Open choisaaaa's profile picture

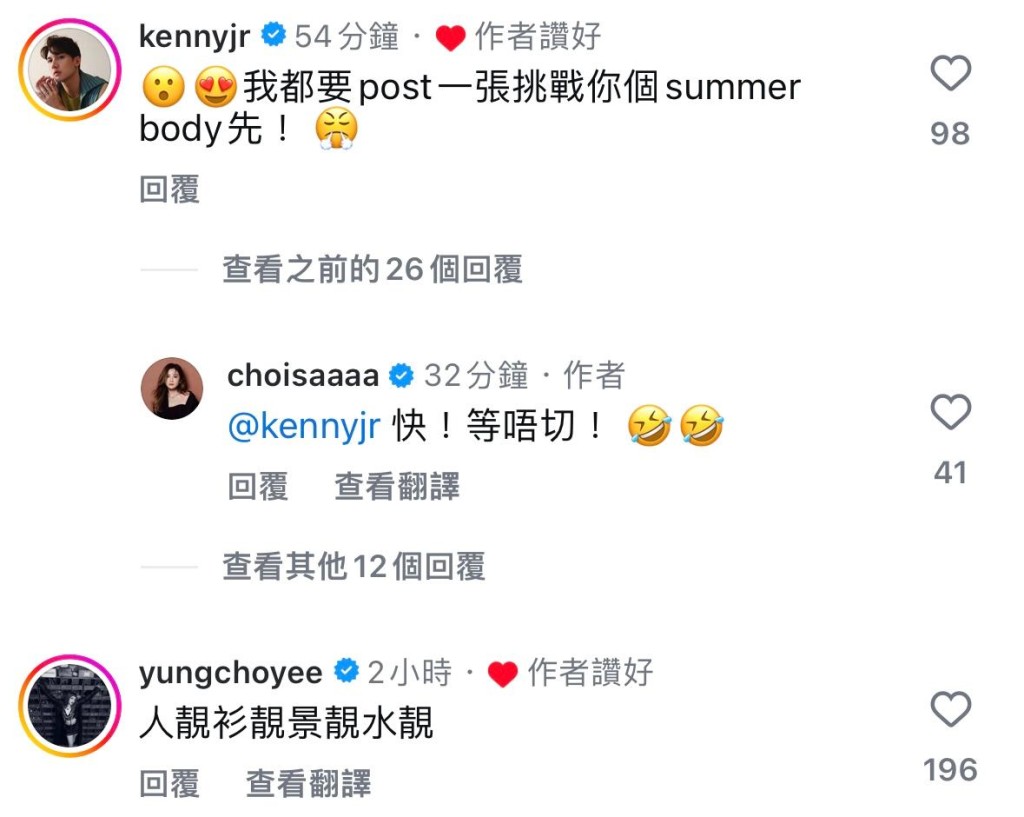tap(177, 388)
